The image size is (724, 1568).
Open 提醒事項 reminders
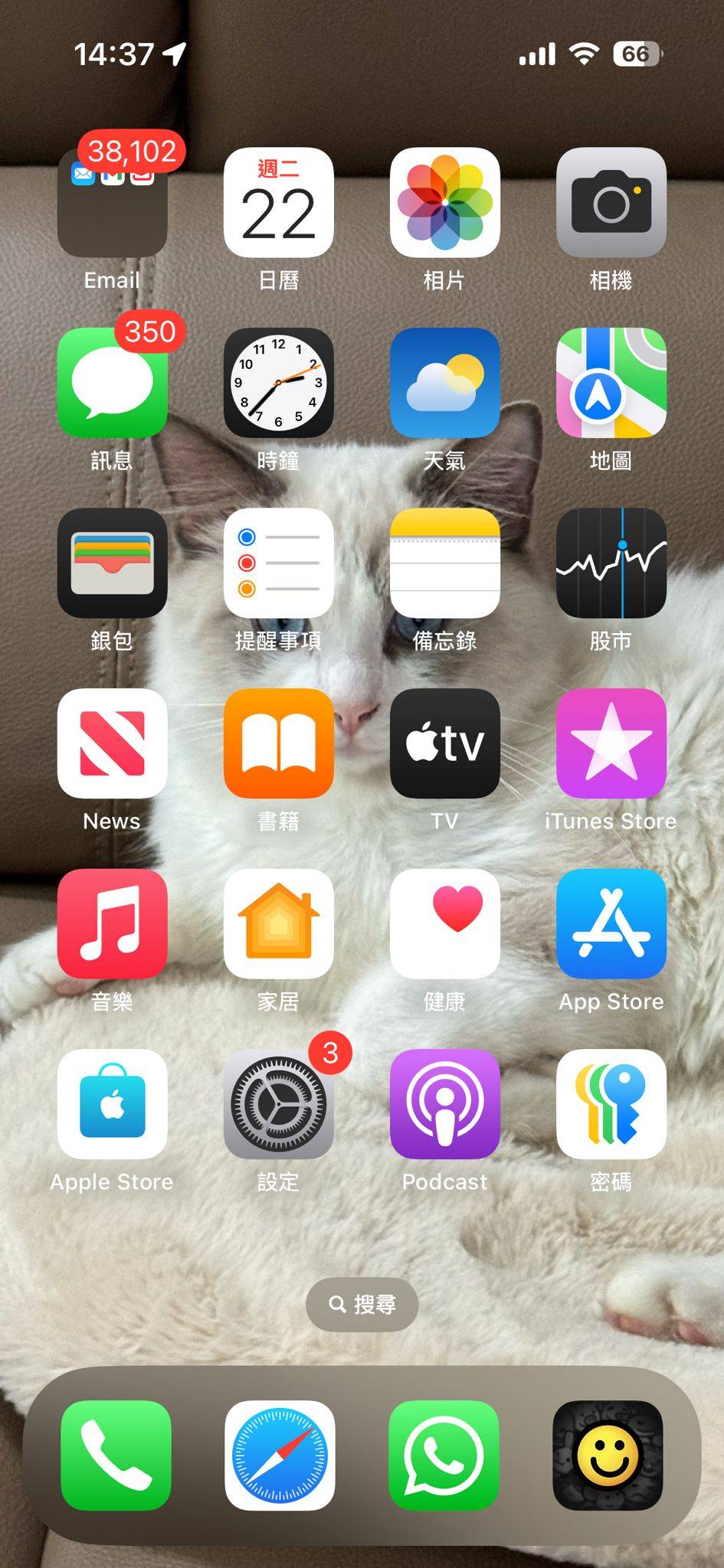(278, 563)
